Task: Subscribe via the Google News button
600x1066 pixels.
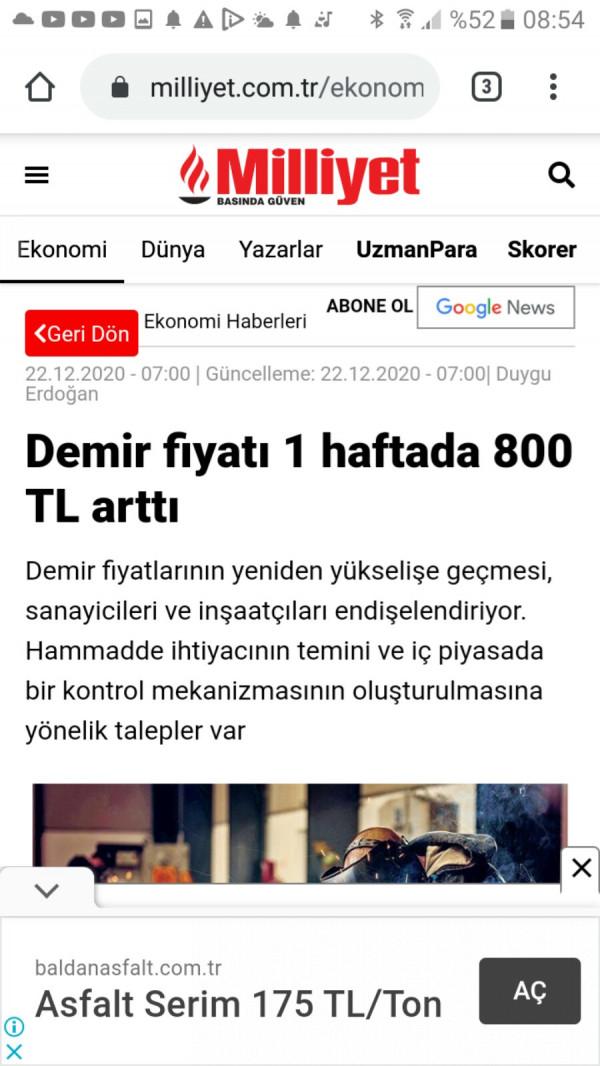Action: [495, 308]
